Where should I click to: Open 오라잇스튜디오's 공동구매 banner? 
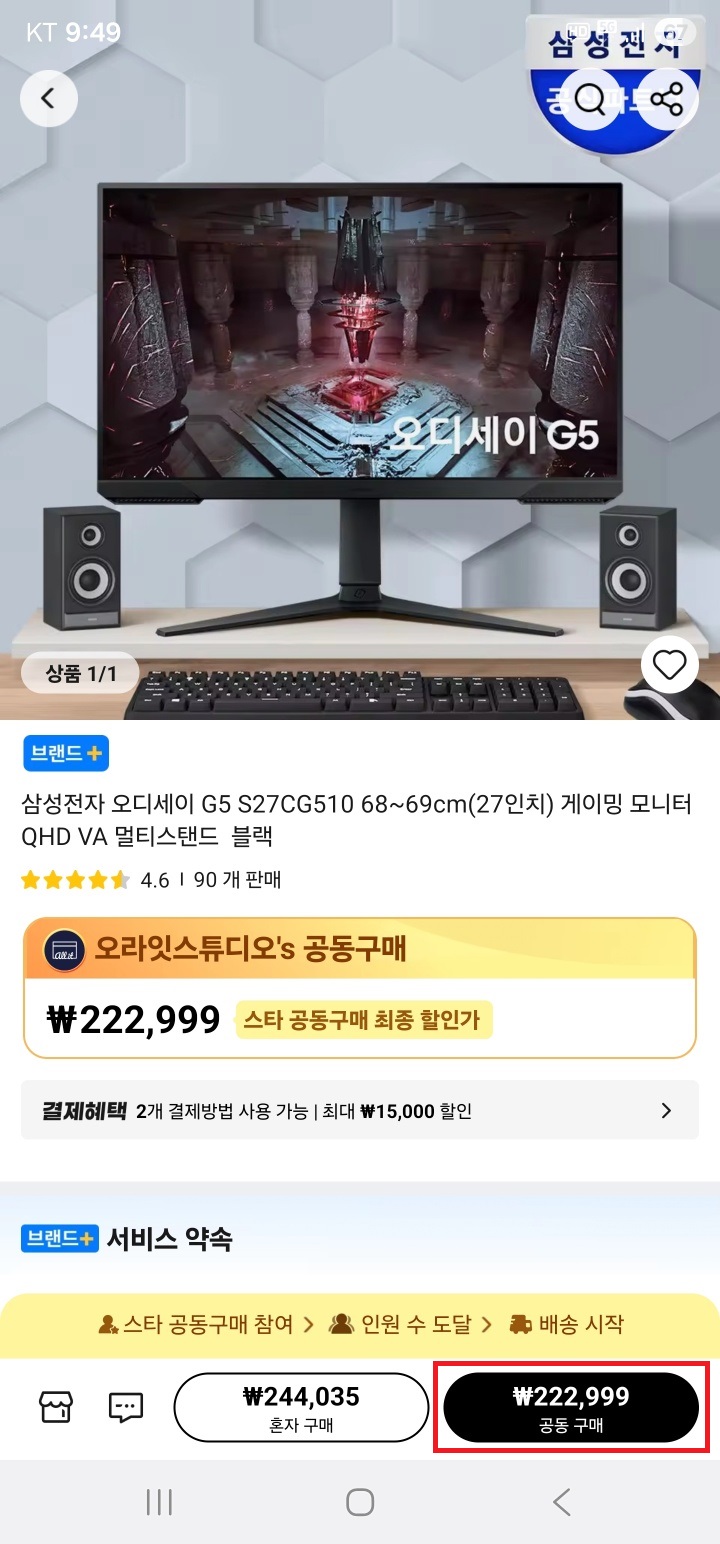pyautogui.click(x=360, y=948)
